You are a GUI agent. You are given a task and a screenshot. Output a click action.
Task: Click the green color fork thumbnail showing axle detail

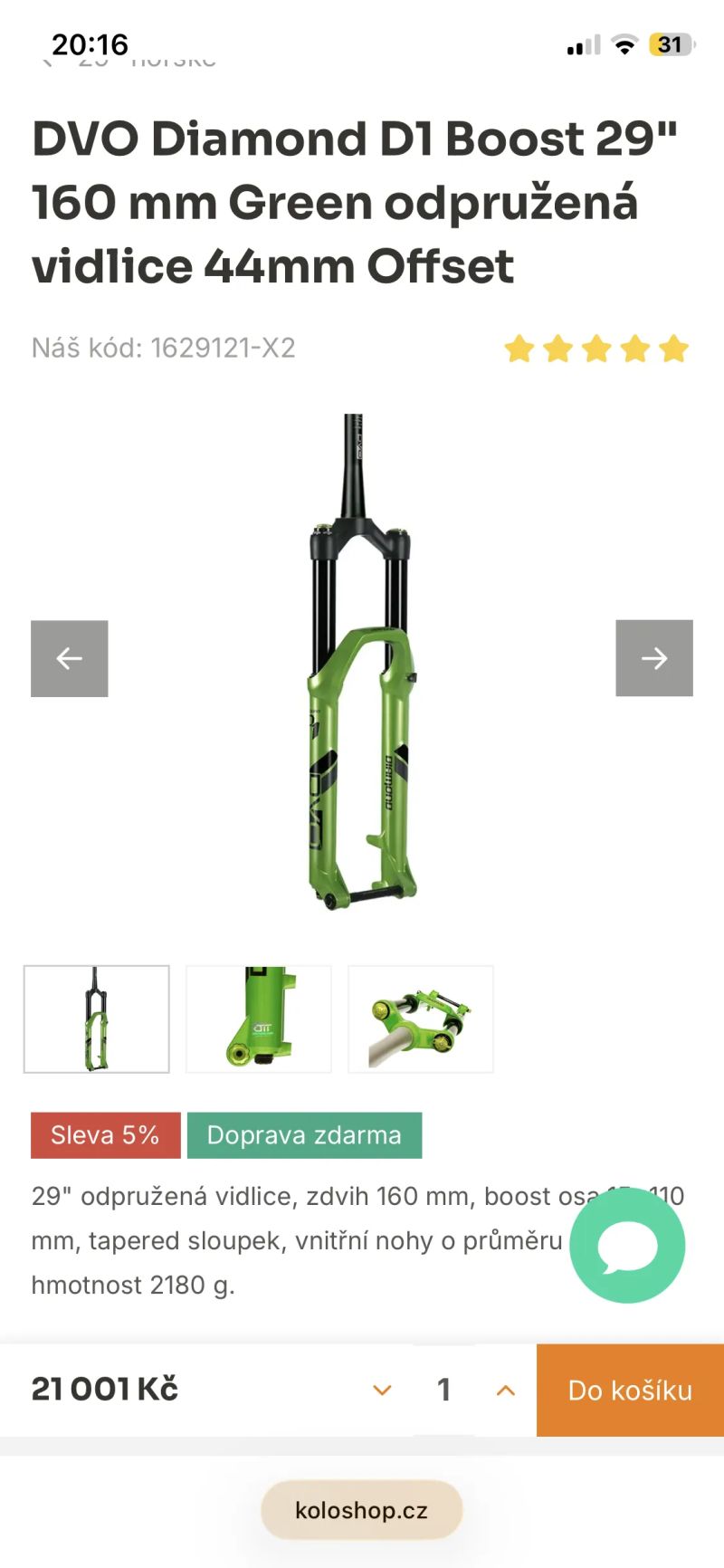coord(420,1018)
